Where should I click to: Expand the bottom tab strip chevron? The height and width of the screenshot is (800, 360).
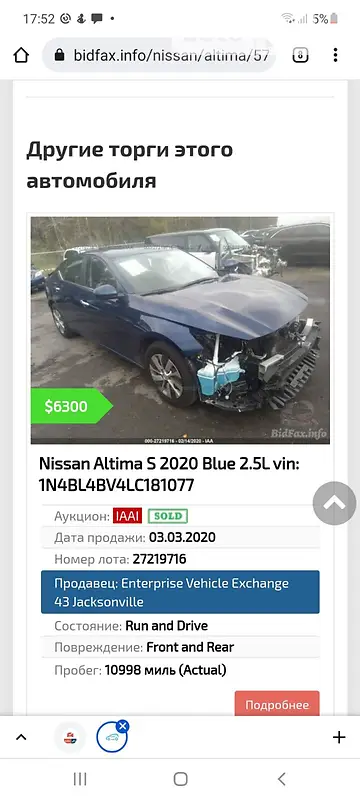[21, 737]
